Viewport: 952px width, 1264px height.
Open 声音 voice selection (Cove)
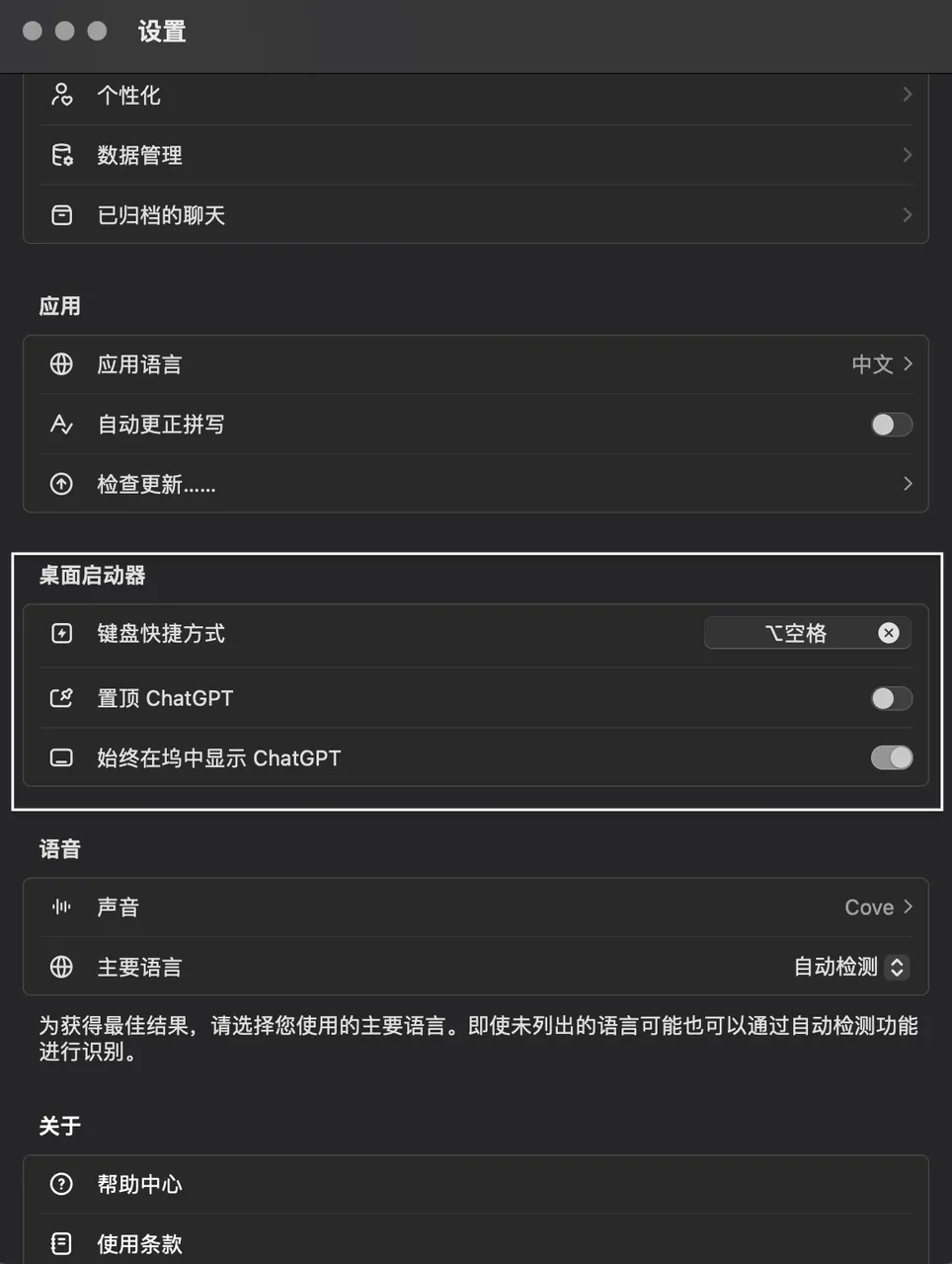click(877, 908)
